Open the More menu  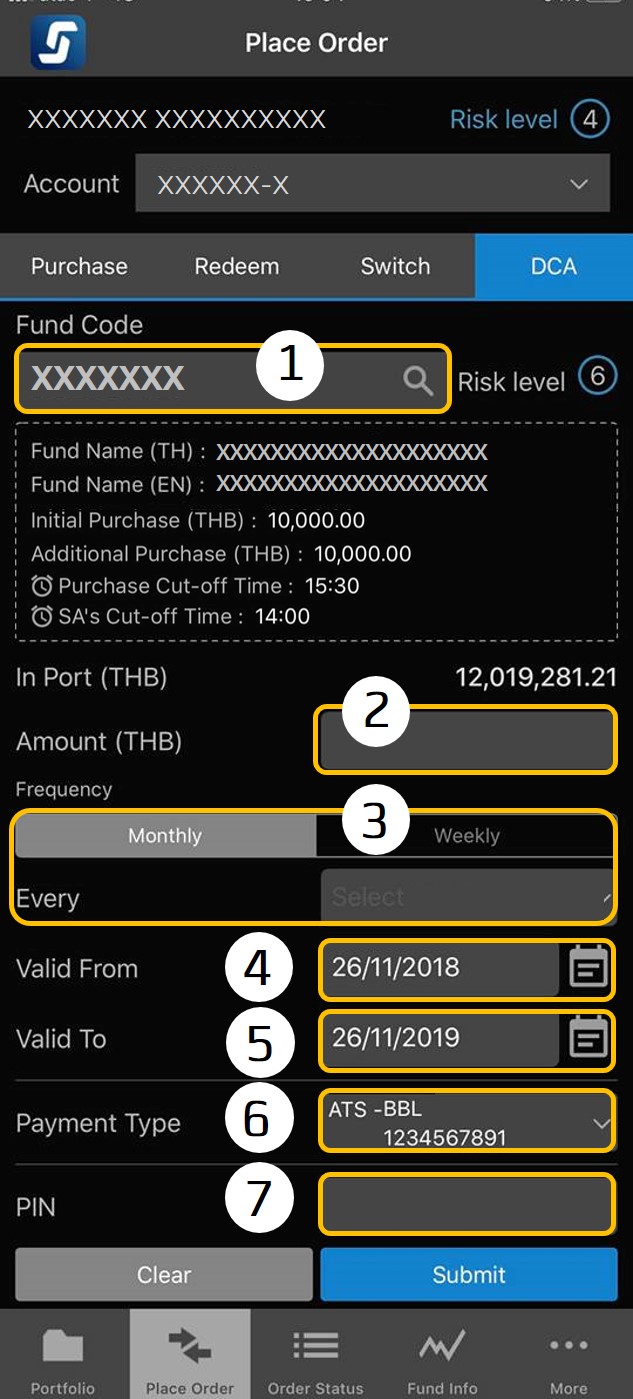pyautogui.click(x=568, y=1358)
